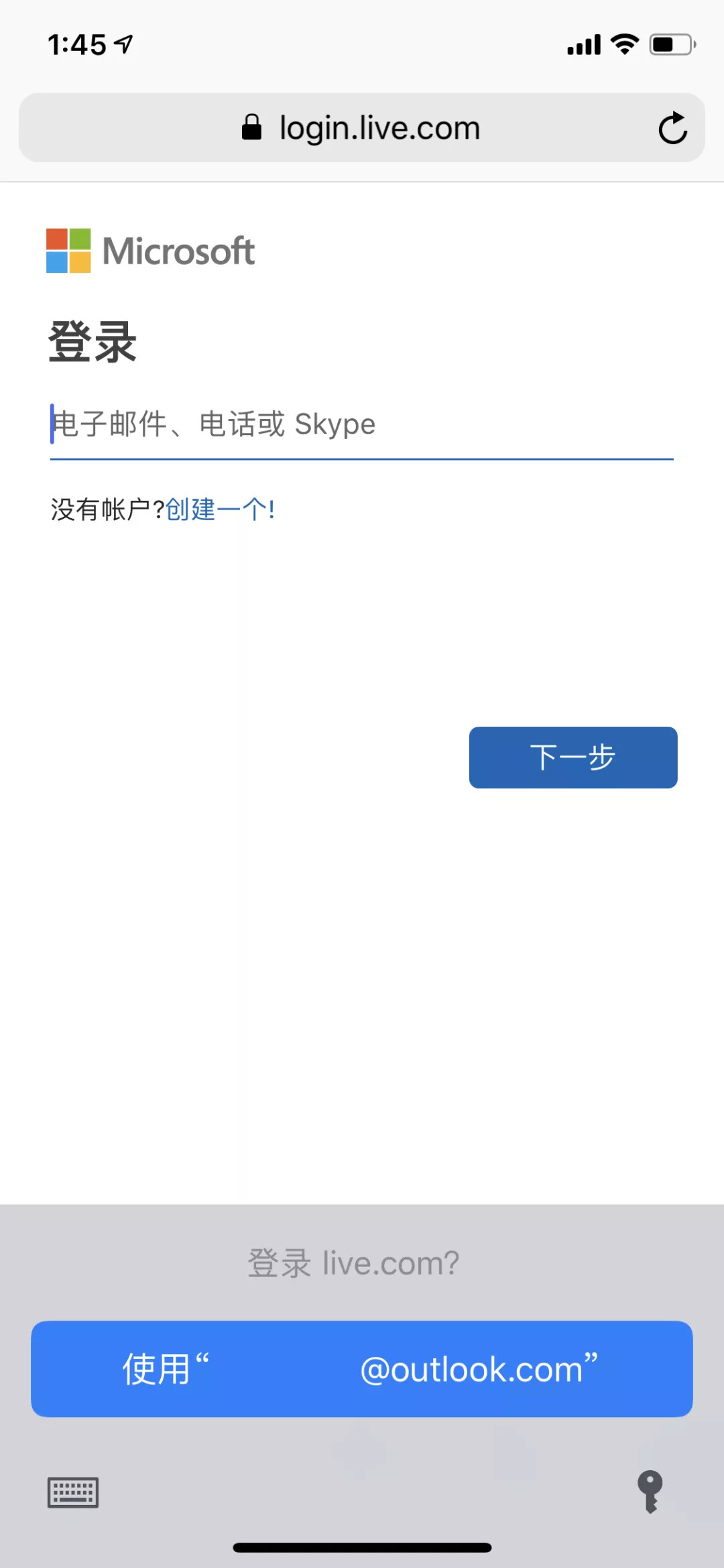Open the 创建一个! account link

click(x=220, y=509)
